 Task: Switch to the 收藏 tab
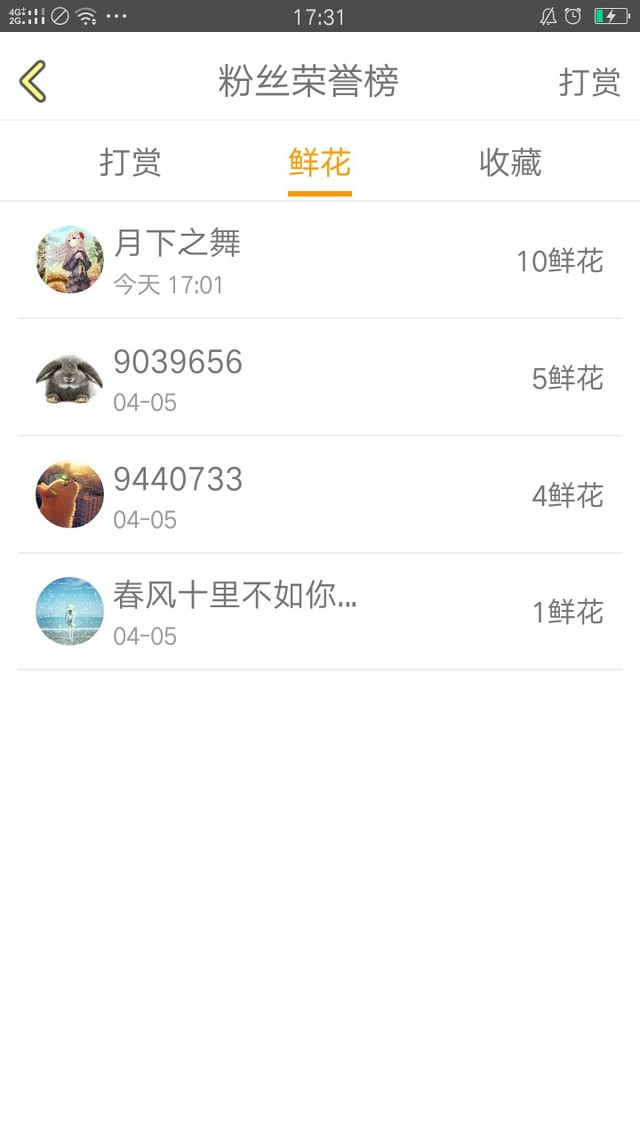510,162
